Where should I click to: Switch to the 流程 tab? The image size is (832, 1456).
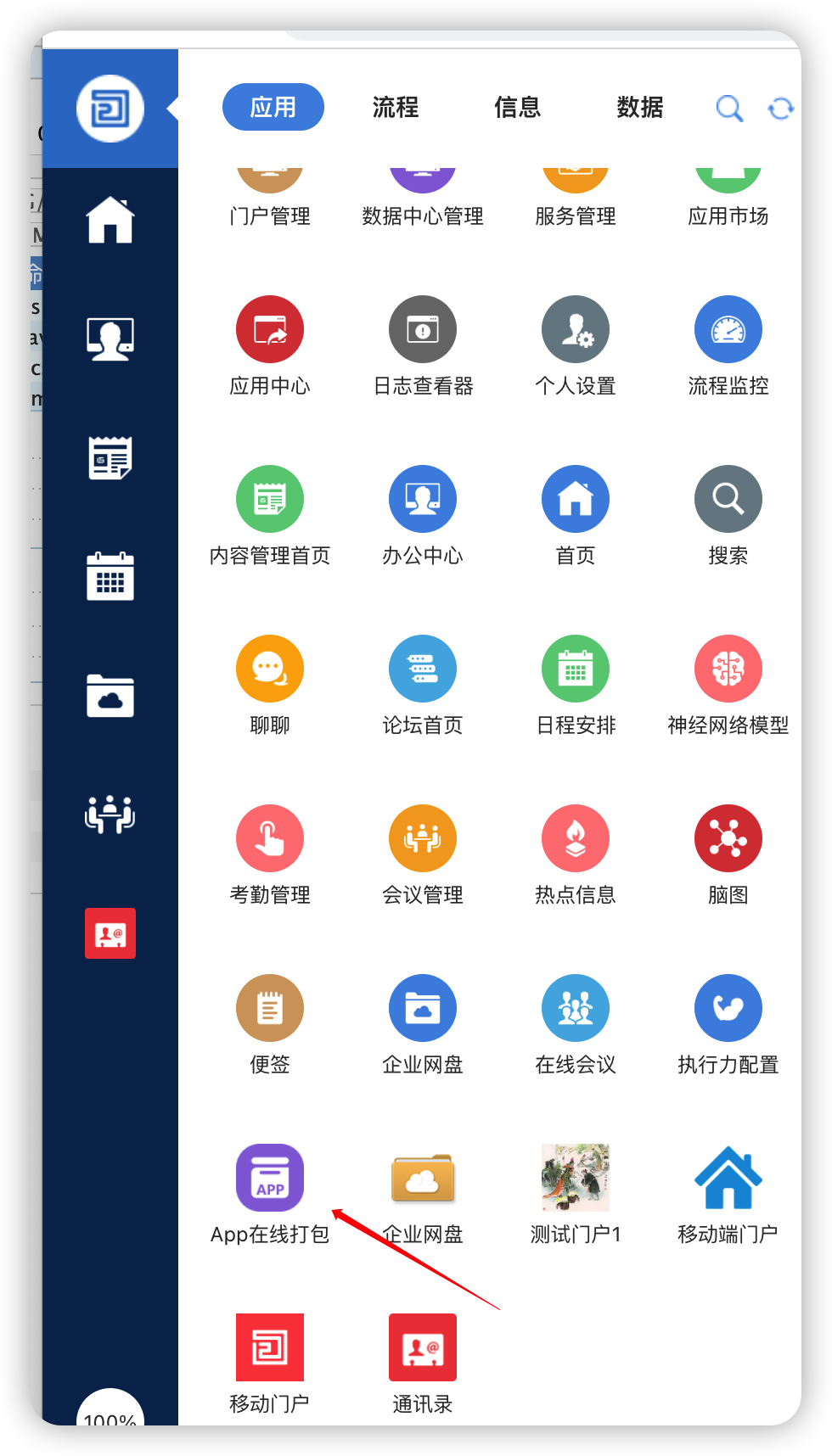pos(395,108)
